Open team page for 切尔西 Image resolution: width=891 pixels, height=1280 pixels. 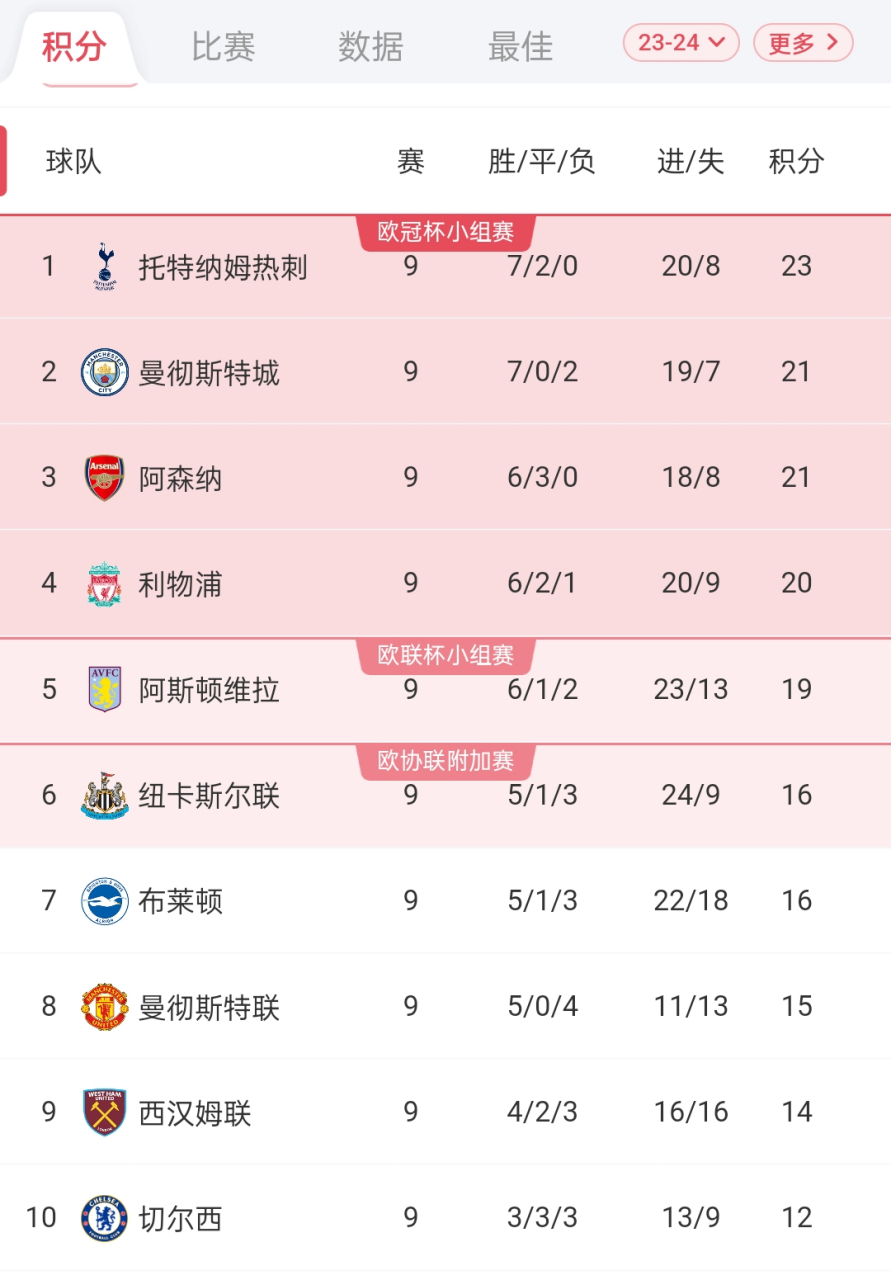click(180, 1218)
